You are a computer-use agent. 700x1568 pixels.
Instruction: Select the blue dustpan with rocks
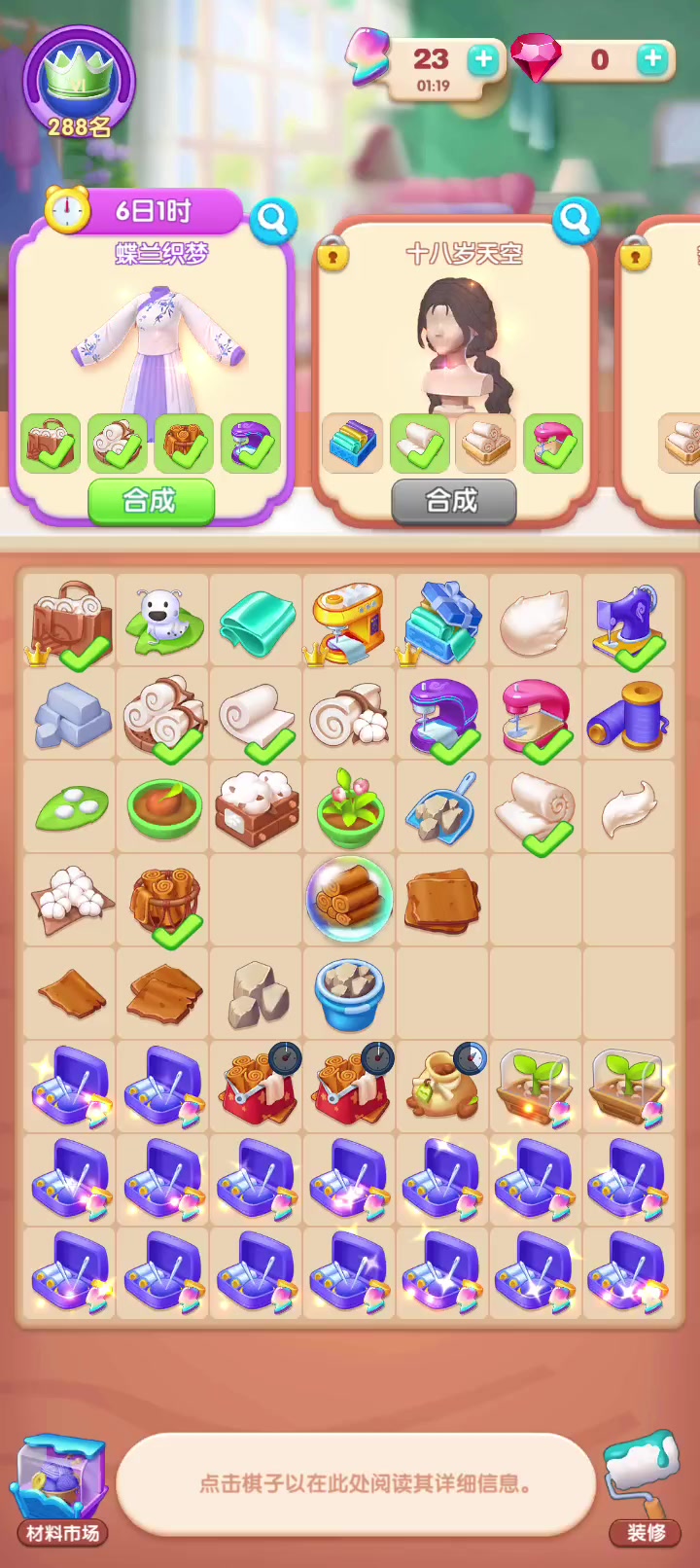click(443, 808)
